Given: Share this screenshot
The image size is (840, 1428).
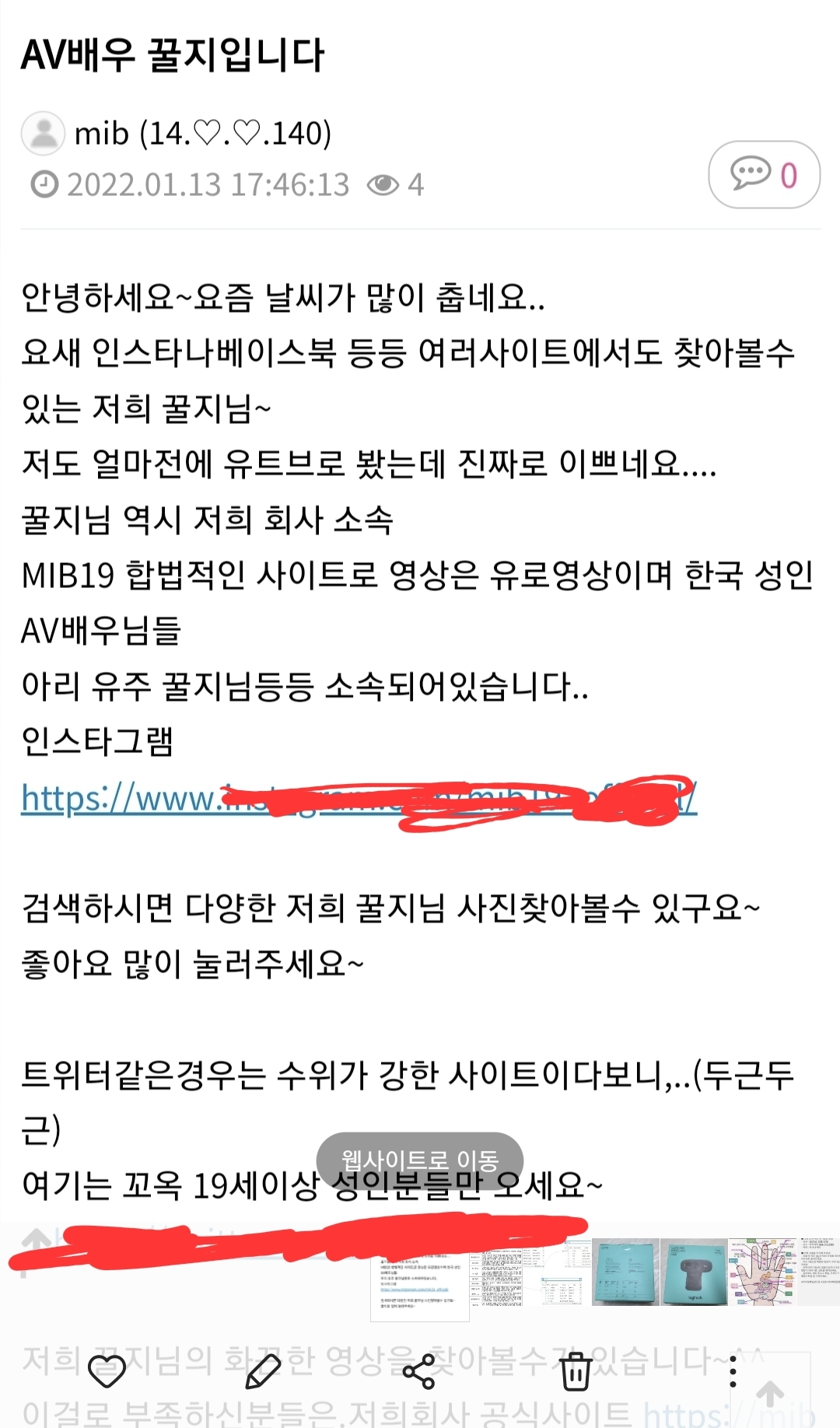Looking at the screenshot, I should pos(419,1371).
